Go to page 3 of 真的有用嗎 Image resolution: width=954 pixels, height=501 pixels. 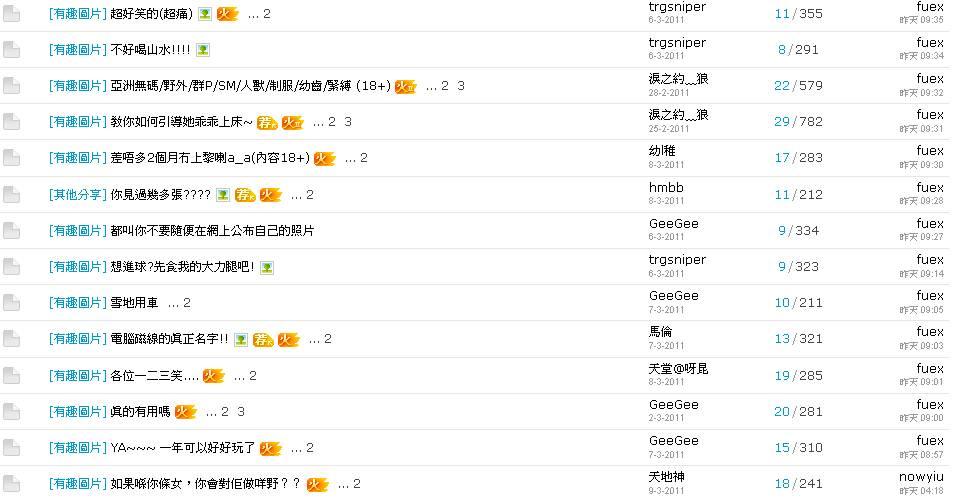pyautogui.click(x=241, y=412)
